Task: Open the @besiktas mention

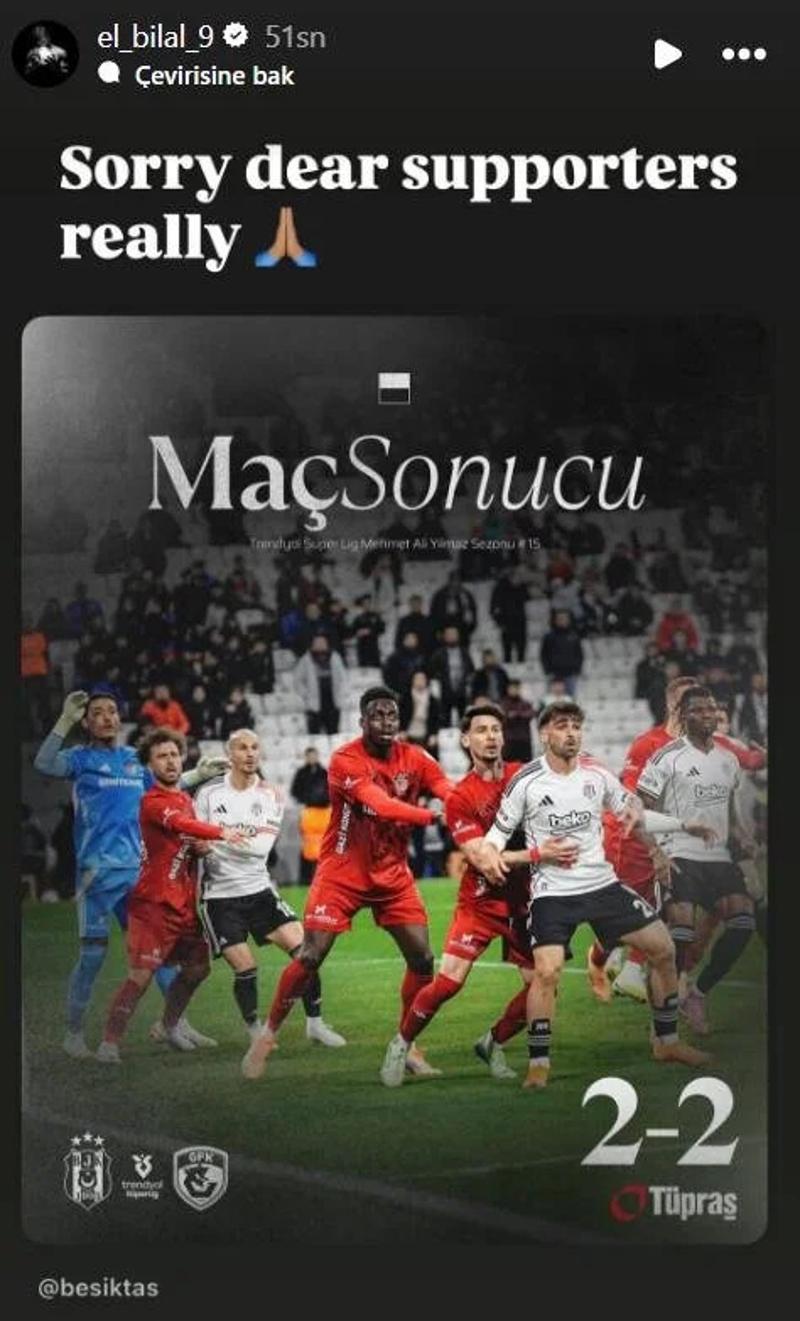Action: coord(98,1288)
